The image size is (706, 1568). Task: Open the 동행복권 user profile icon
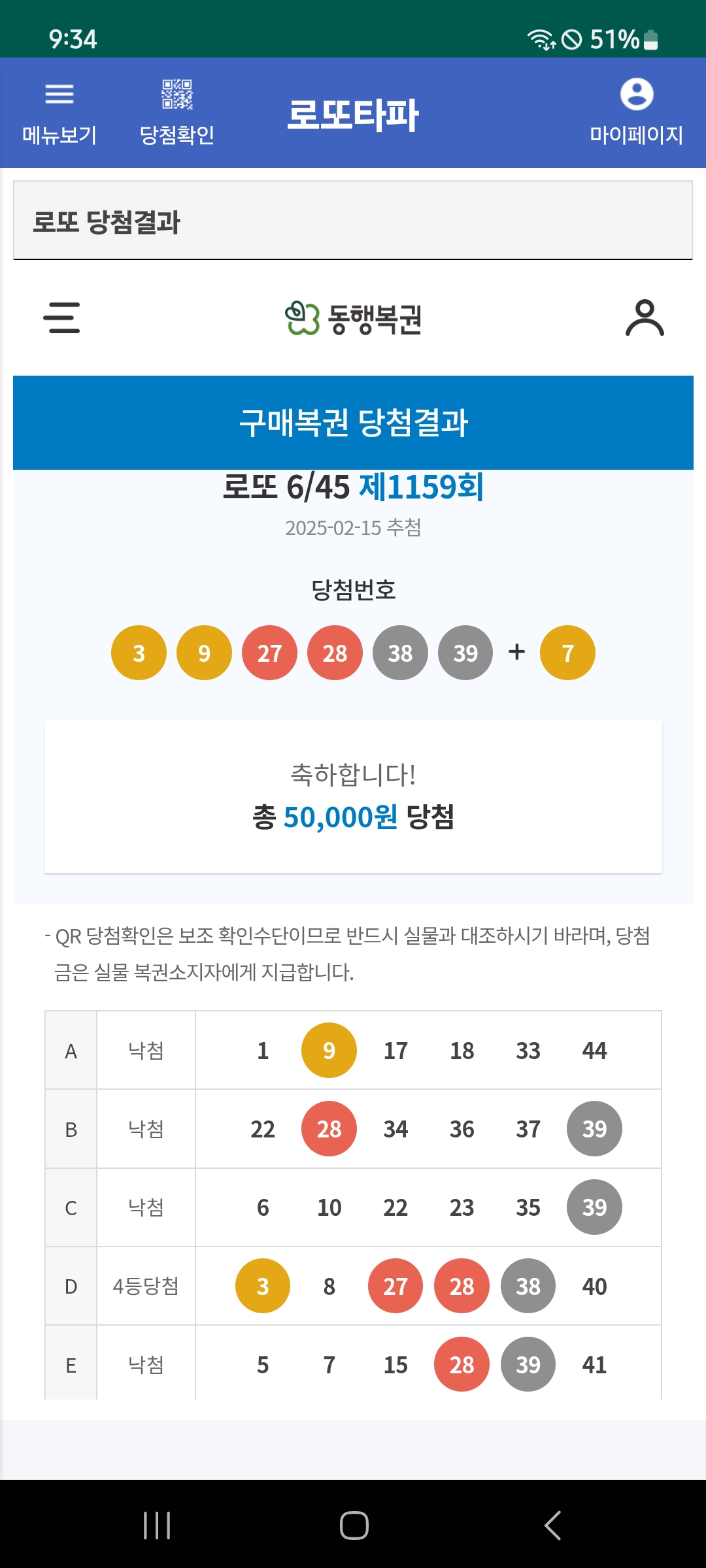click(645, 318)
